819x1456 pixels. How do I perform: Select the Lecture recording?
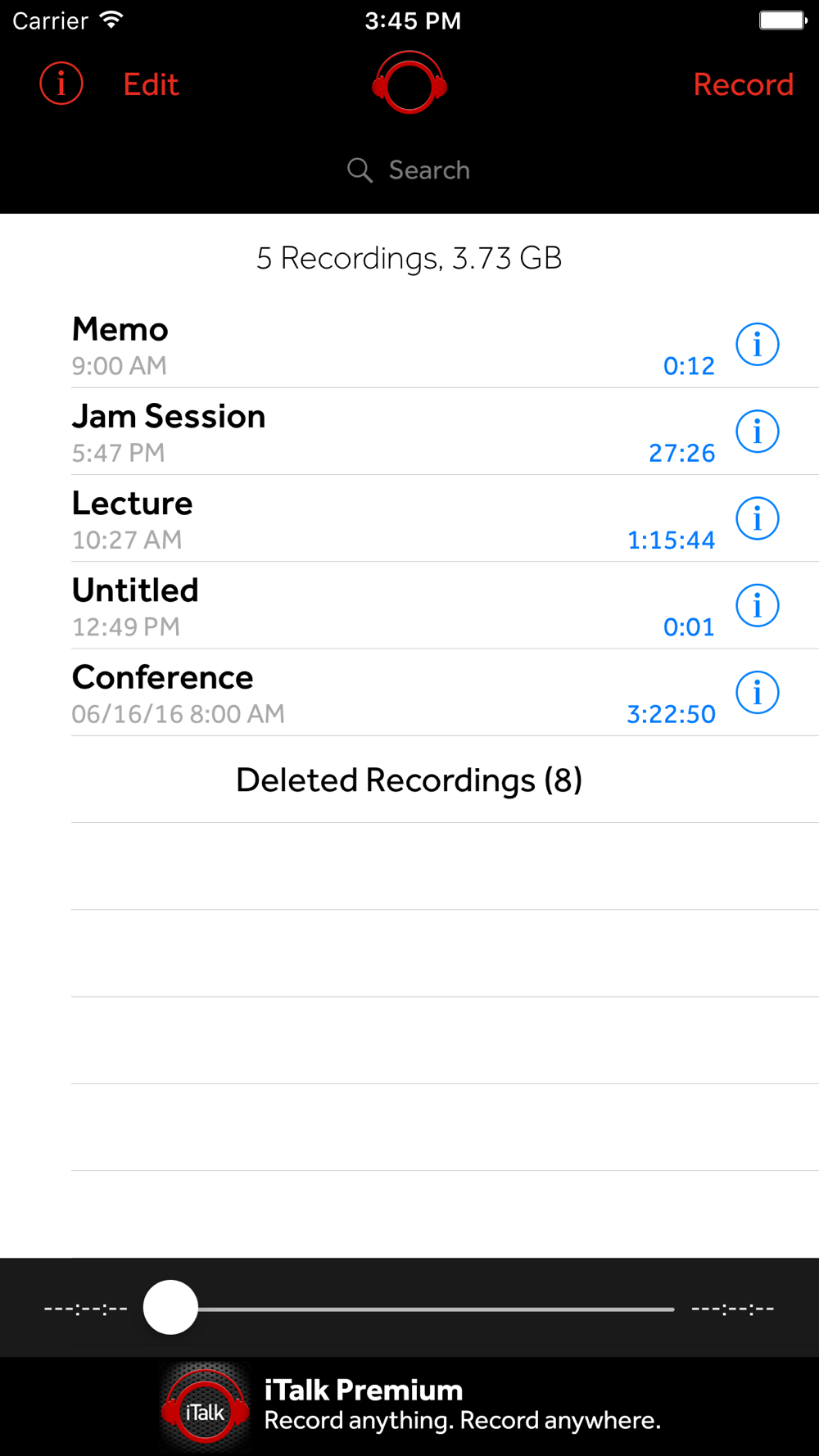click(x=393, y=518)
